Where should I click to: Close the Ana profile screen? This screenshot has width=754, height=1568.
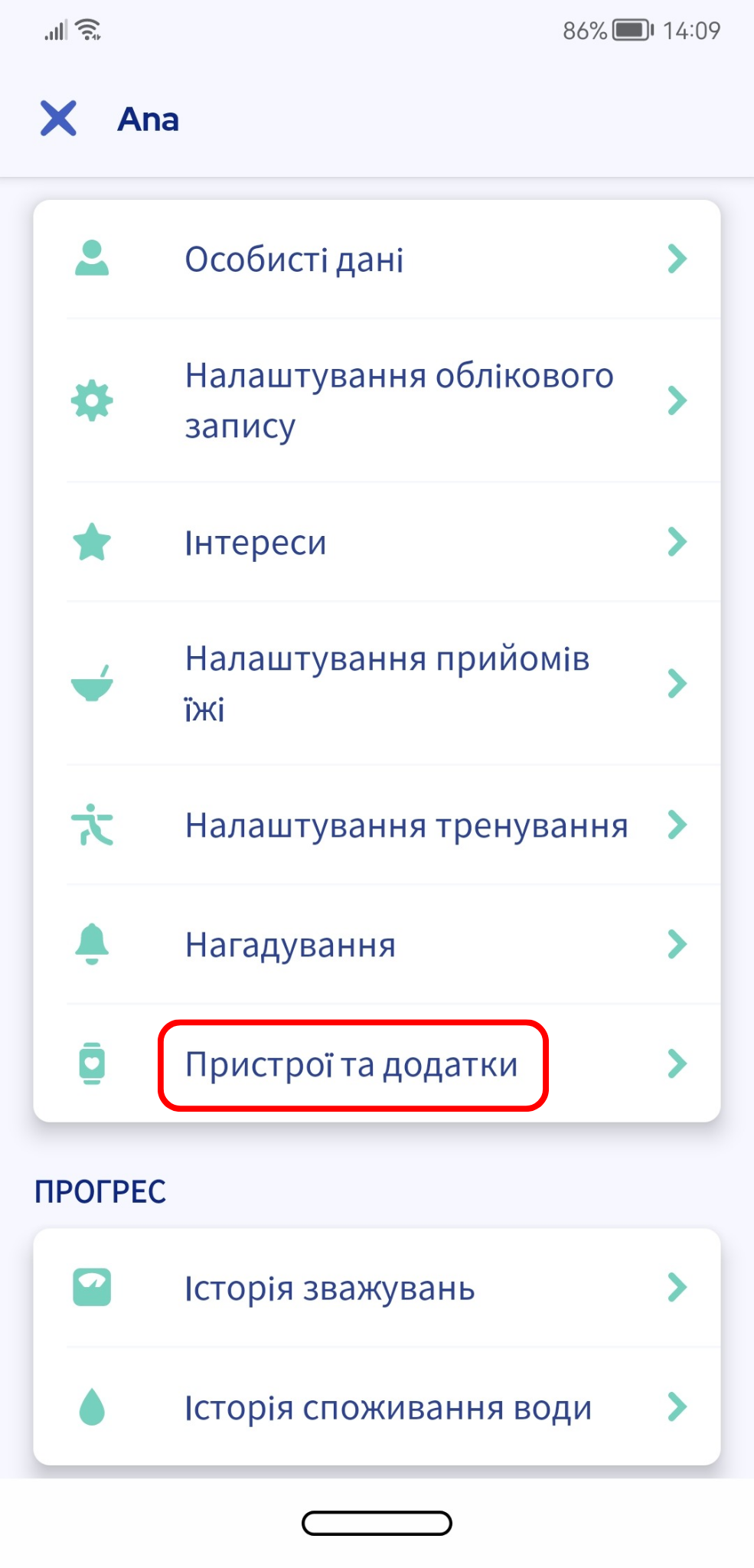tap(58, 119)
